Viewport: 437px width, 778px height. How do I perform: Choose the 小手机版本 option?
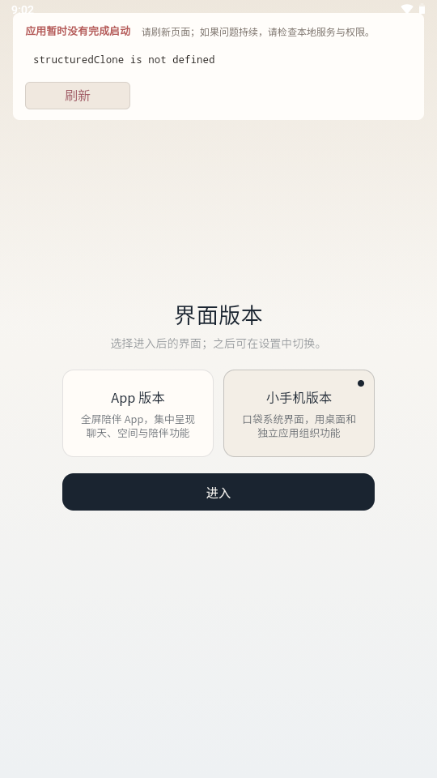(299, 413)
